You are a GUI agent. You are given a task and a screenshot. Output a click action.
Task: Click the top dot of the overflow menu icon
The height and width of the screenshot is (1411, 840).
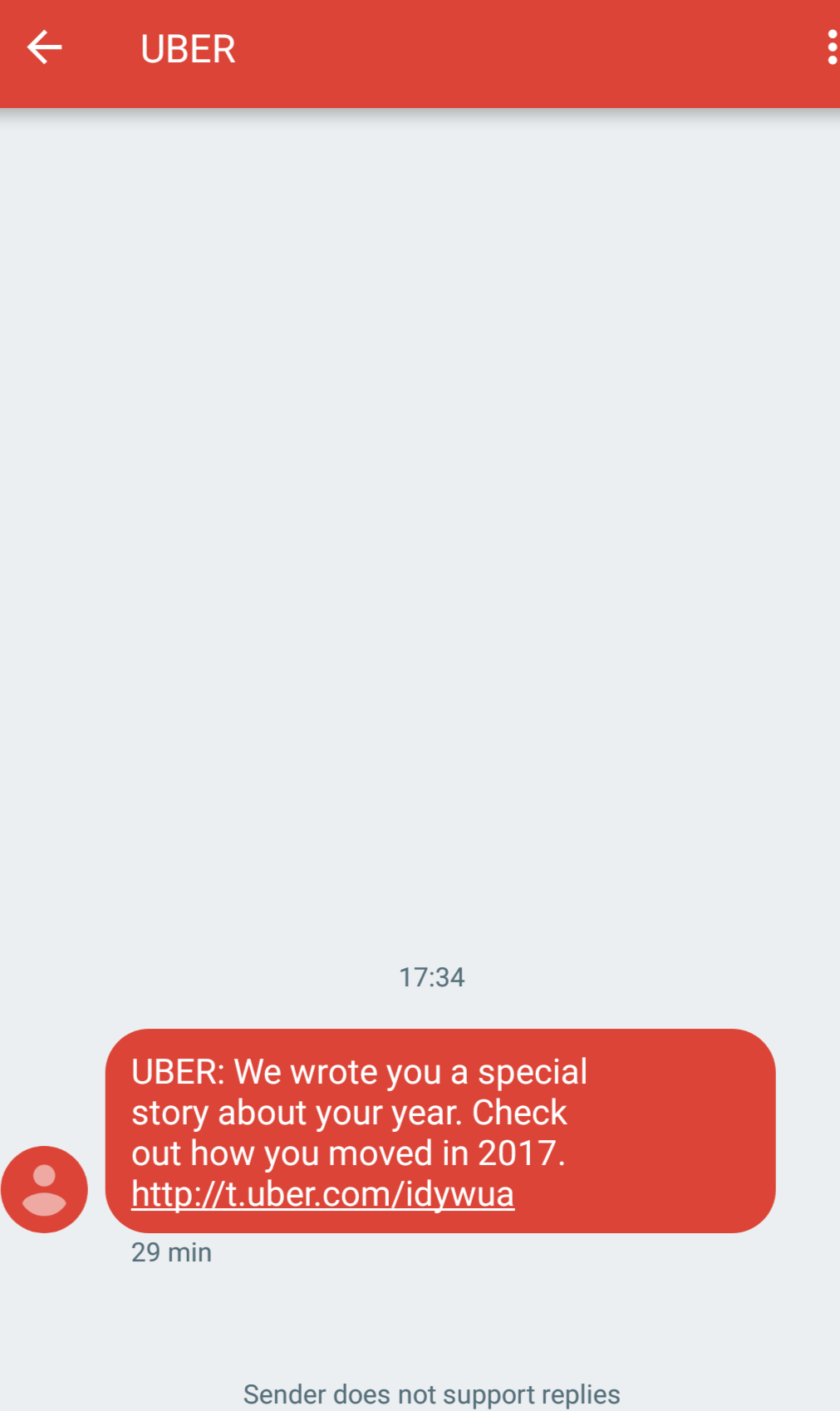click(x=832, y=33)
